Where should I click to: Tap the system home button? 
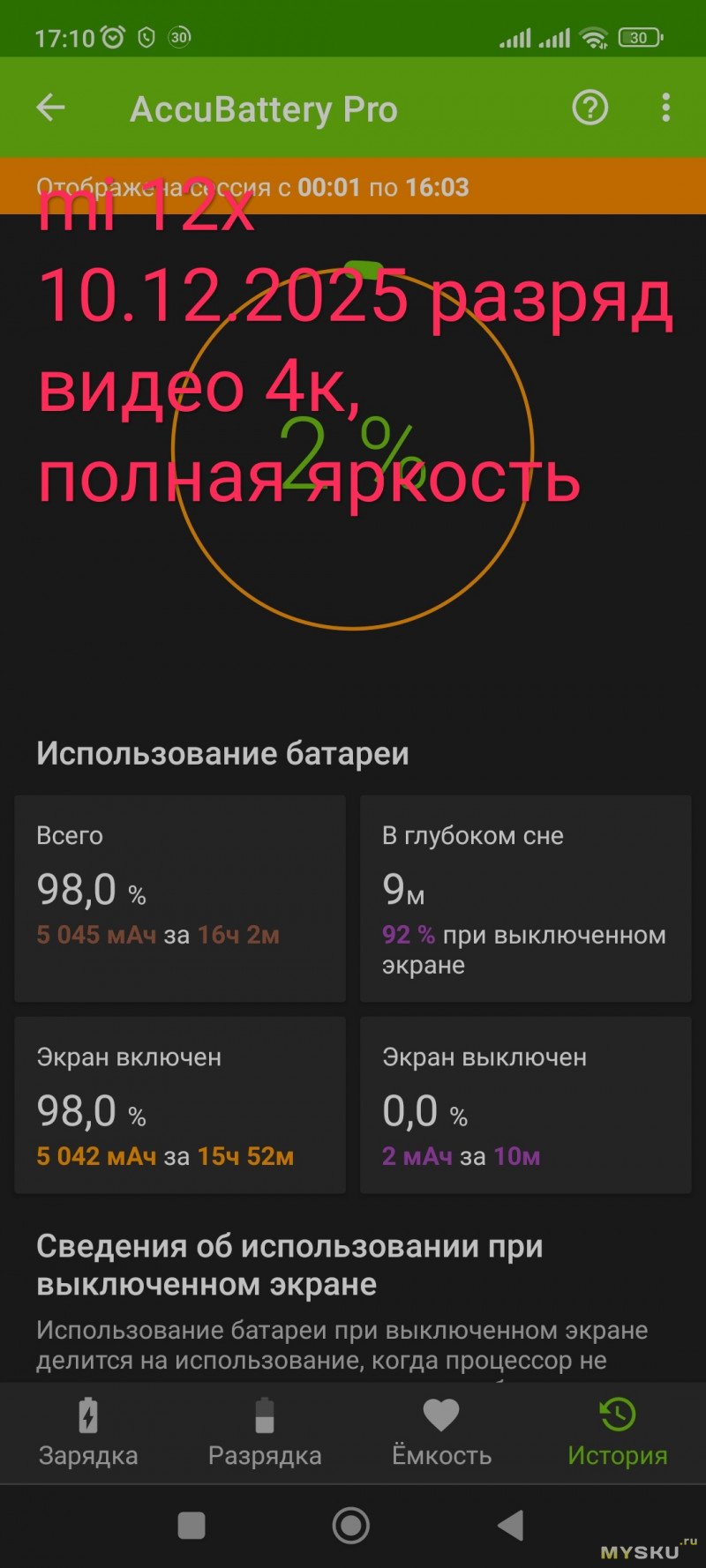point(351,1525)
